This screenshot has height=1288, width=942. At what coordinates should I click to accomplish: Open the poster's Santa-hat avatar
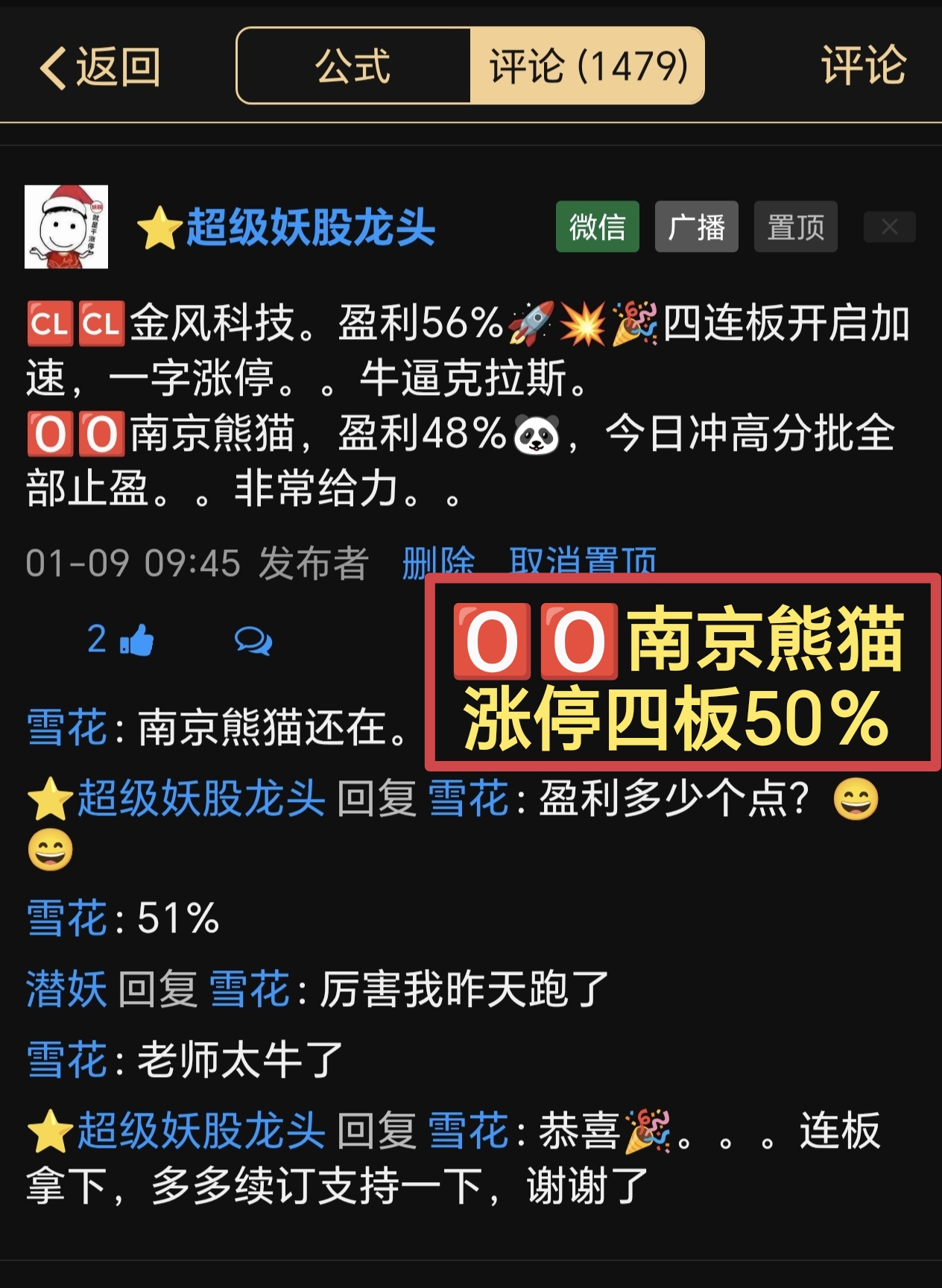(x=66, y=227)
